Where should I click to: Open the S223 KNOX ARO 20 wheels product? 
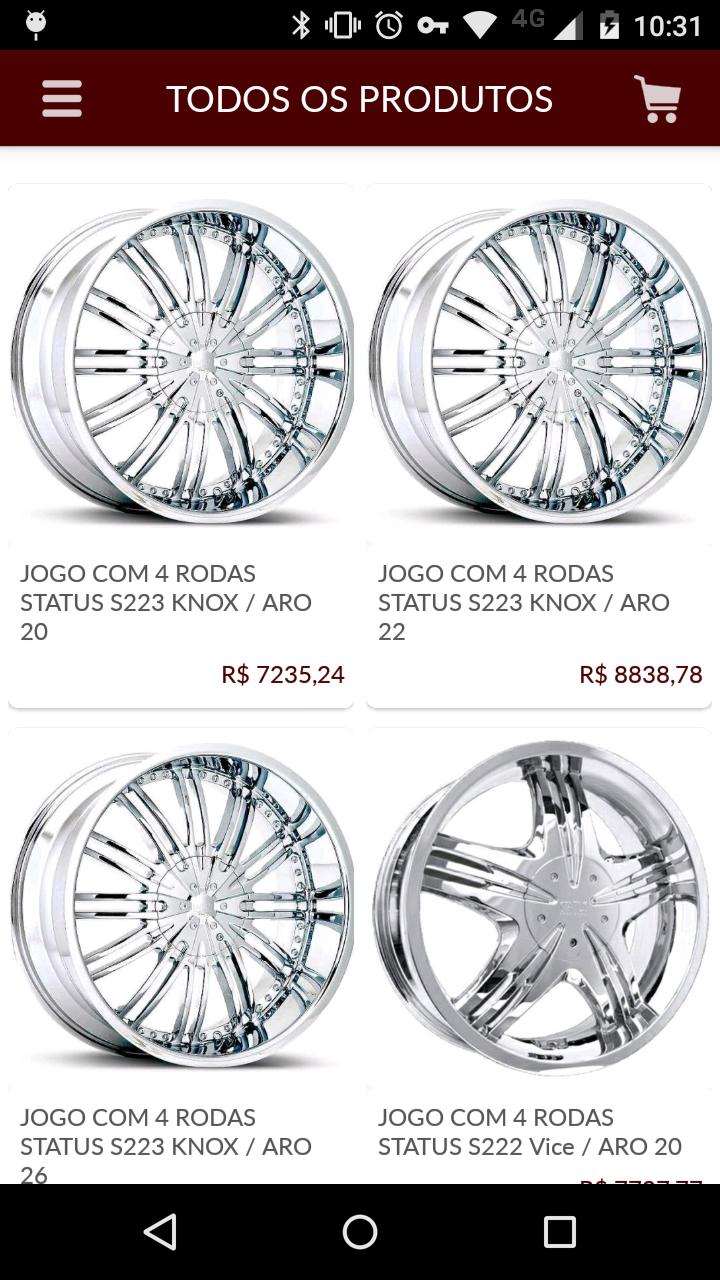pyautogui.click(x=181, y=445)
